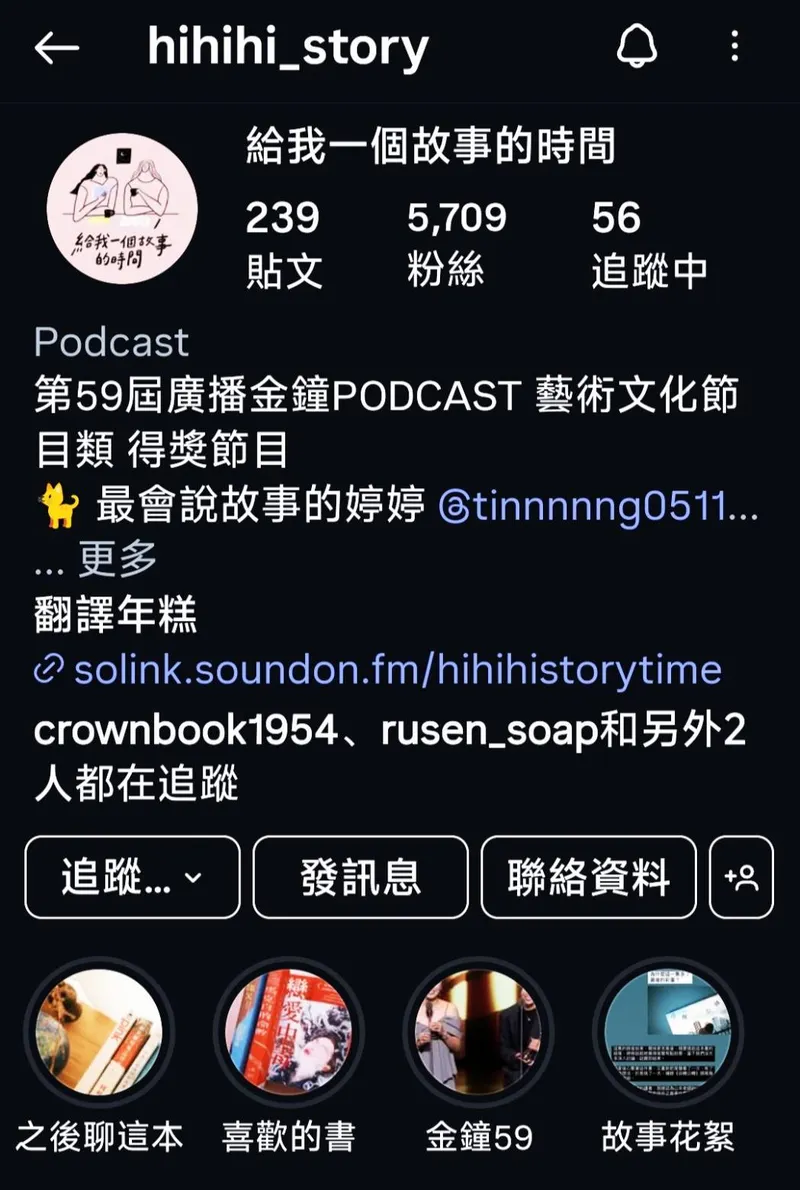View the 喜歡的書 story highlight
Screen dimensions: 800x1190
pos(288,1032)
